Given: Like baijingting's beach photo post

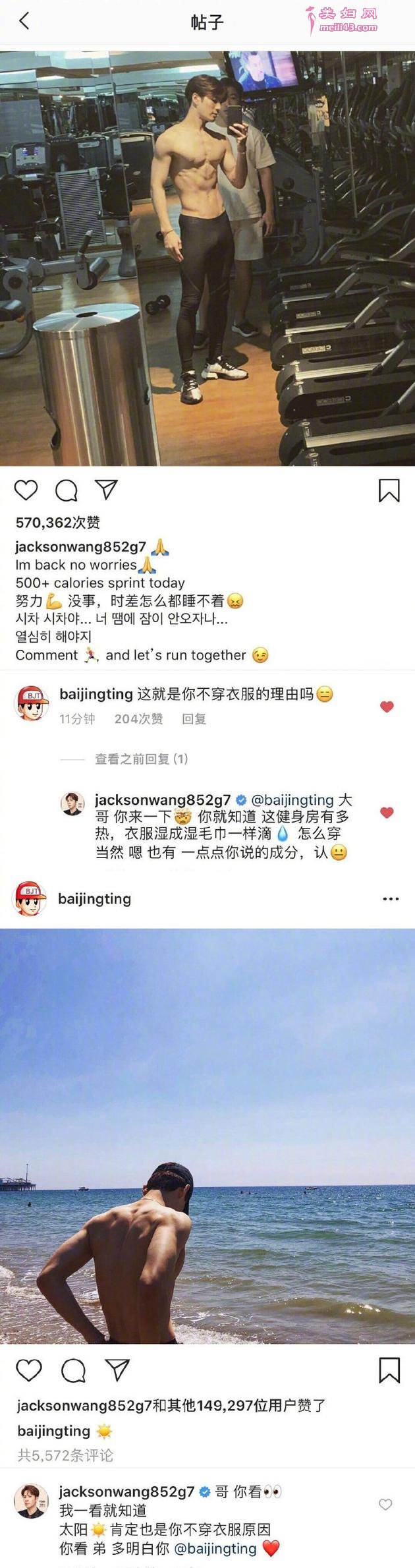Looking at the screenshot, I should click(x=28, y=1370).
